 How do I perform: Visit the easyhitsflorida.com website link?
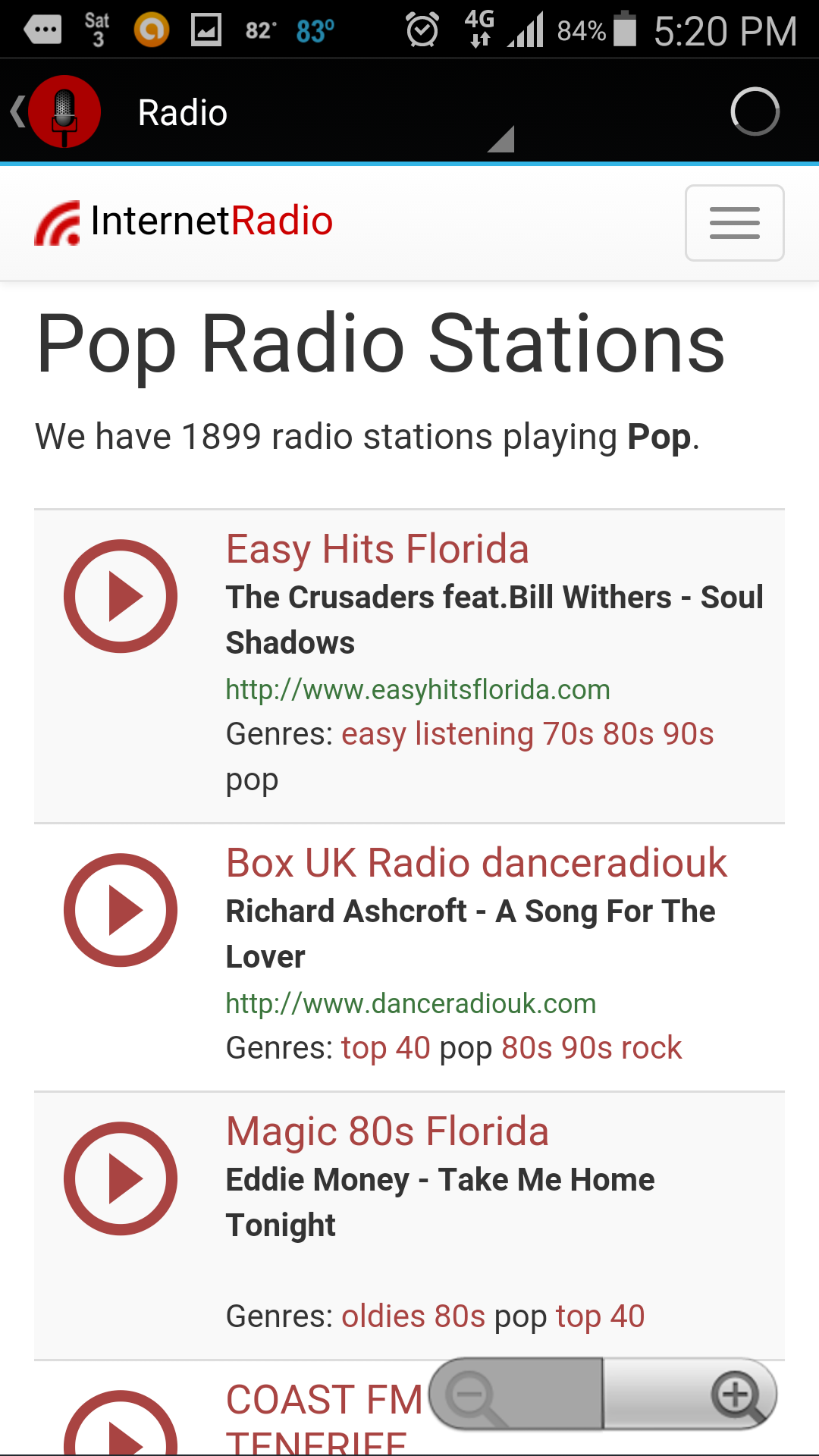418,689
